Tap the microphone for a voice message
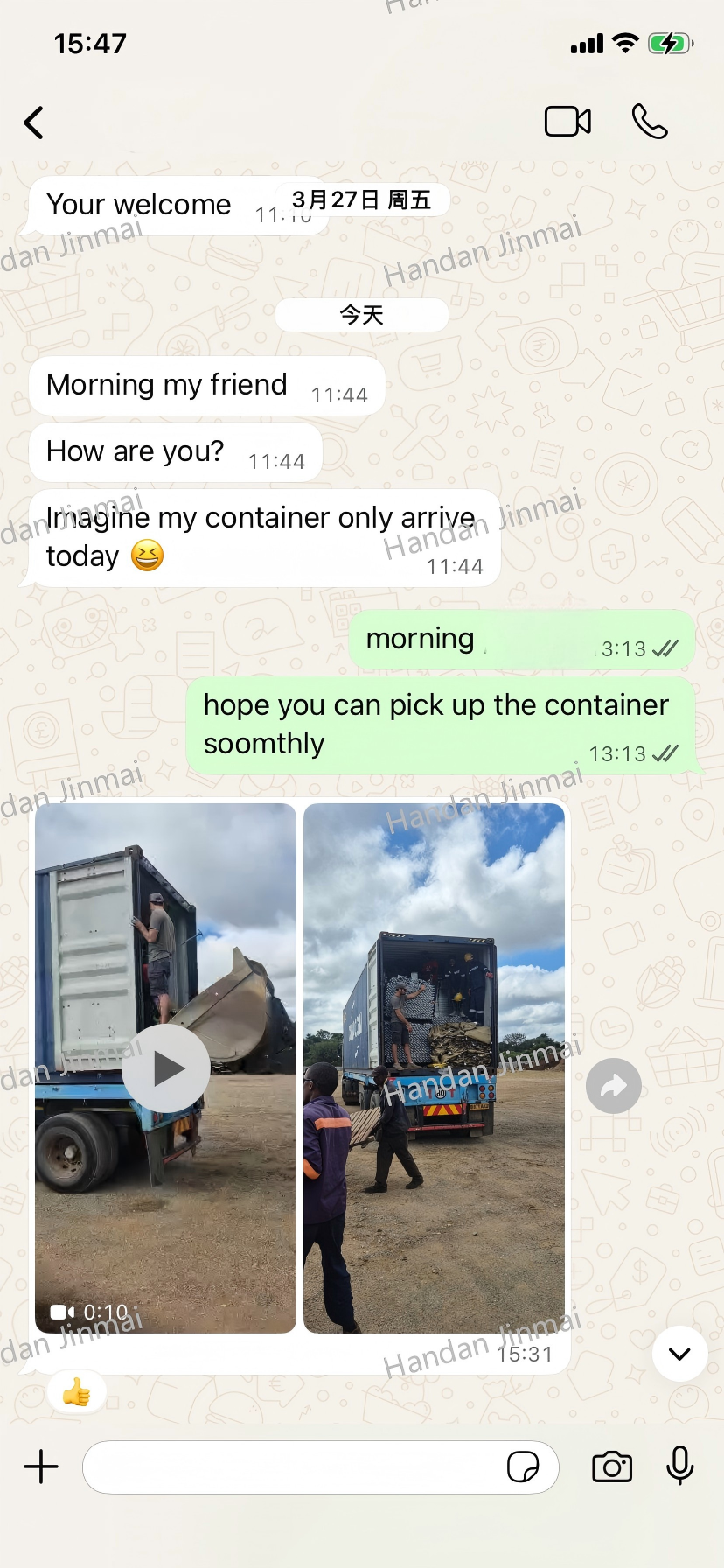 (679, 1466)
